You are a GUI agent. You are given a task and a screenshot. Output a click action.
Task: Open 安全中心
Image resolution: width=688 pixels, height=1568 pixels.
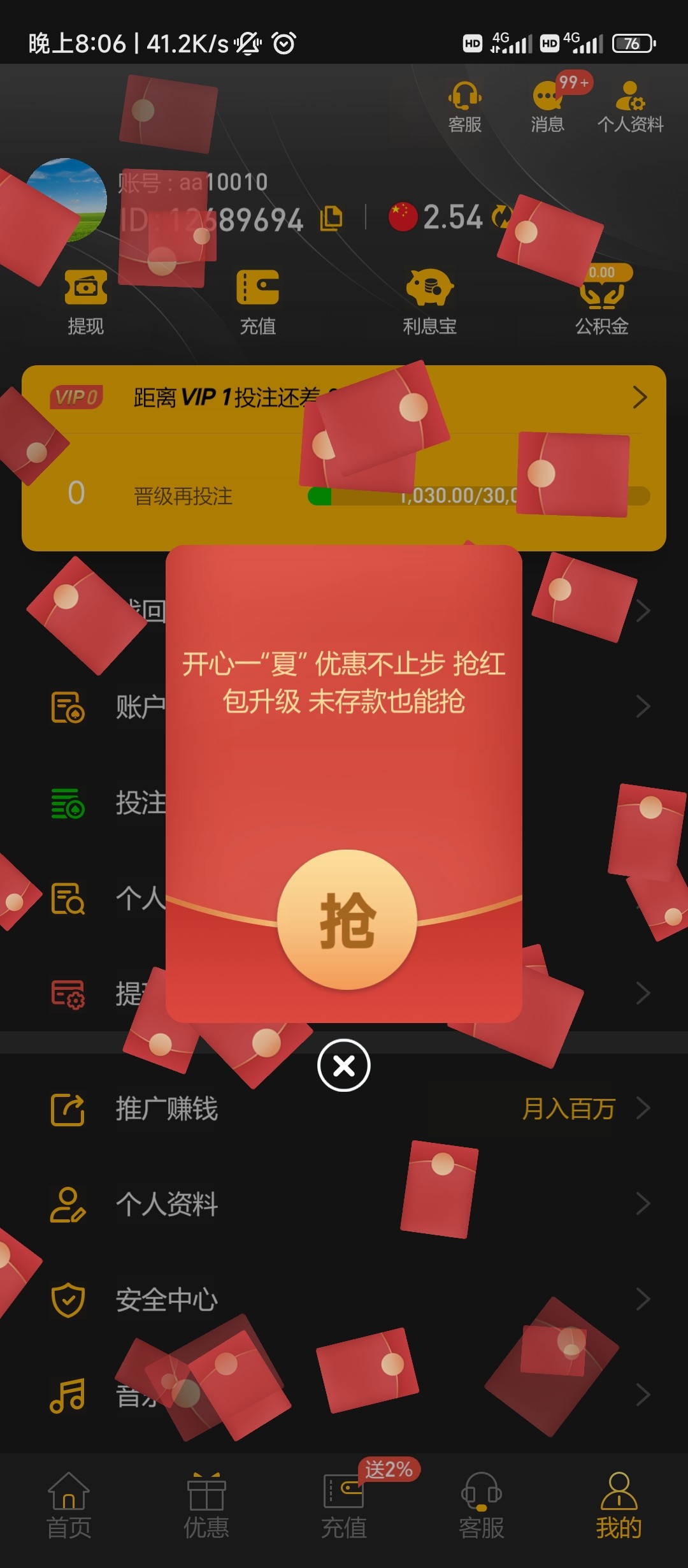344,1300
